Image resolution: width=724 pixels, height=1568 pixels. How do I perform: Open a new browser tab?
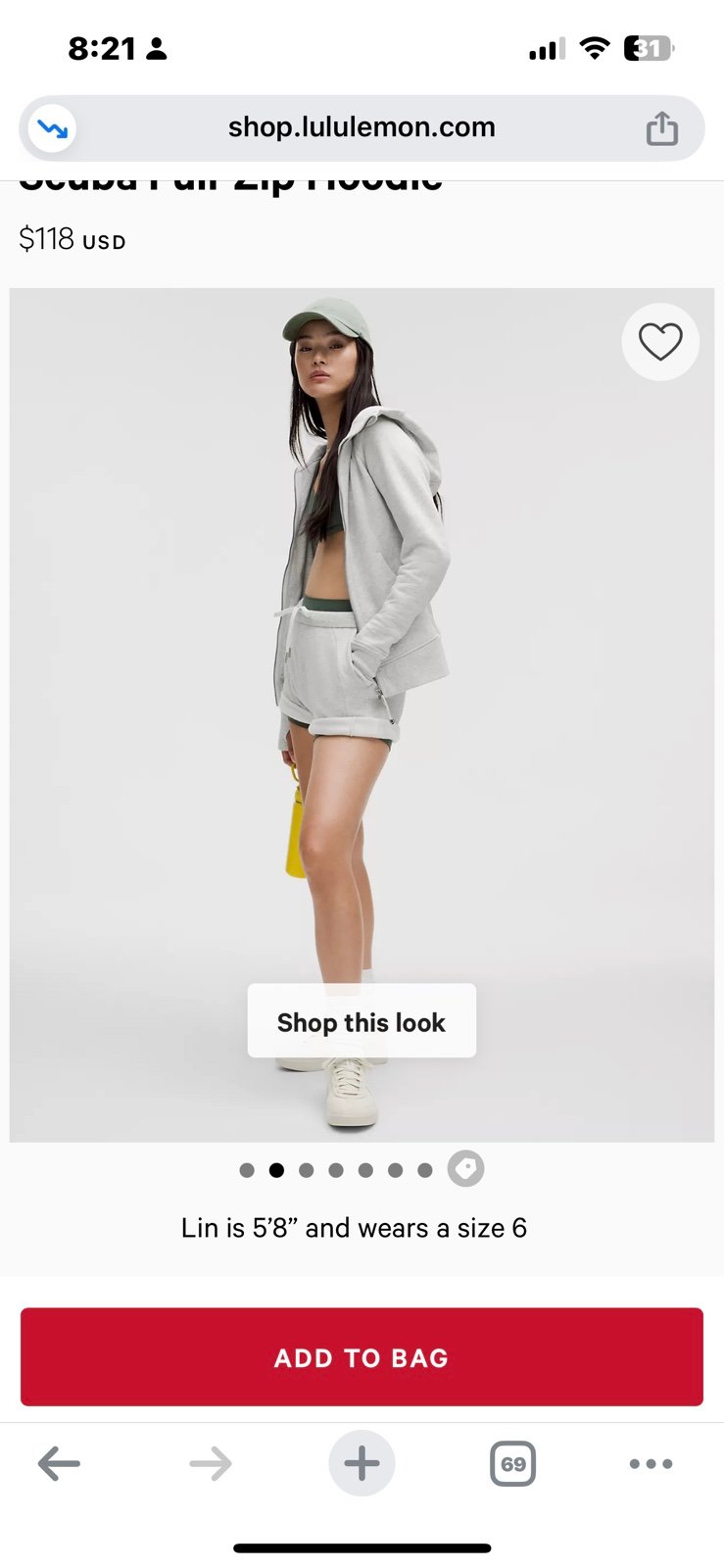coord(362,1464)
